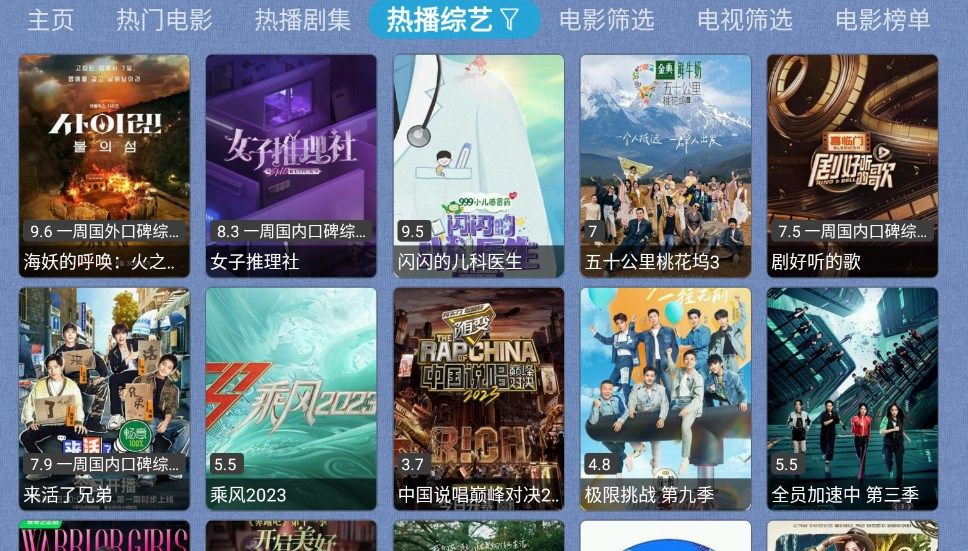Viewport: 968px width, 551px height.
Task: Switch to the 主页 tab
Action: click(49, 19)
